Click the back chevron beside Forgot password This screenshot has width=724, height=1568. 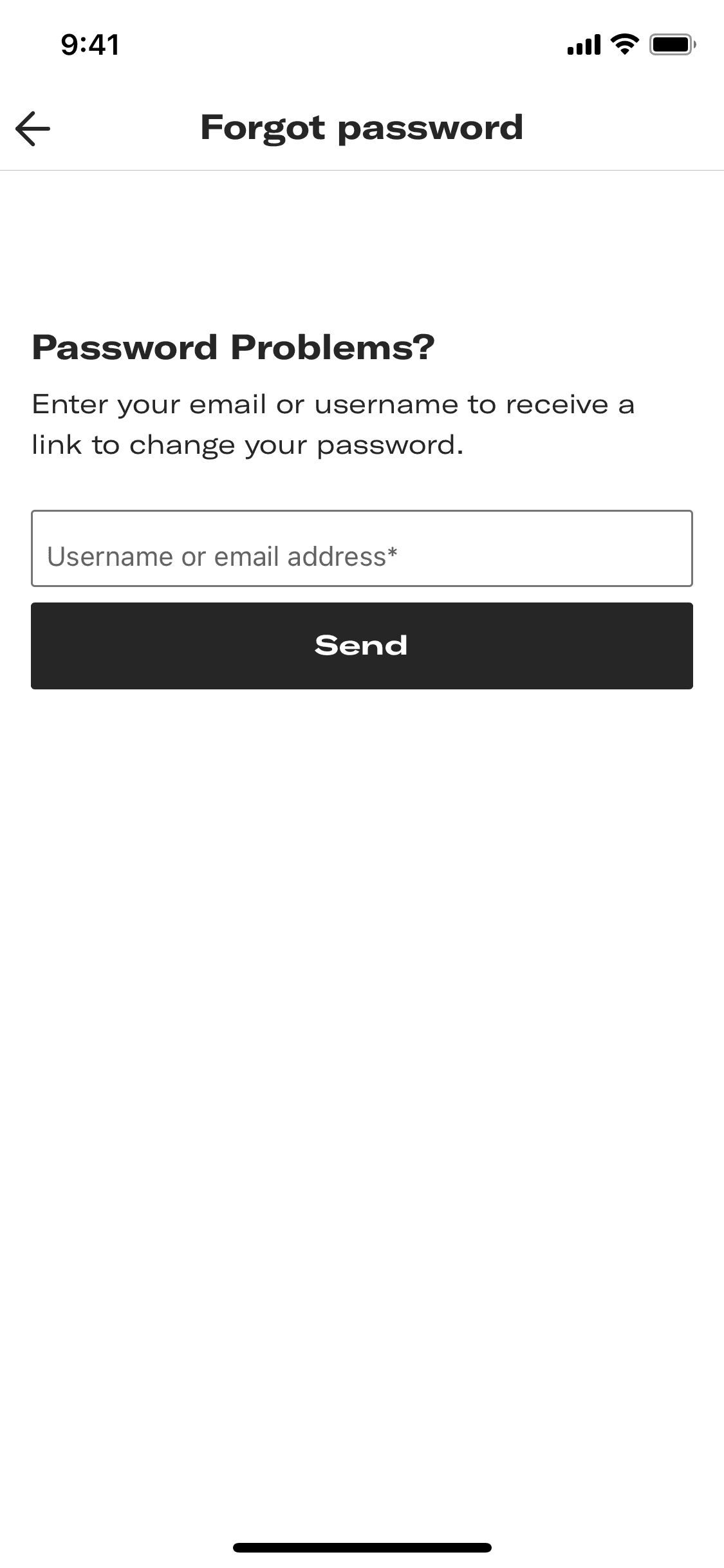pyautogui.click(x=33, y=128)
